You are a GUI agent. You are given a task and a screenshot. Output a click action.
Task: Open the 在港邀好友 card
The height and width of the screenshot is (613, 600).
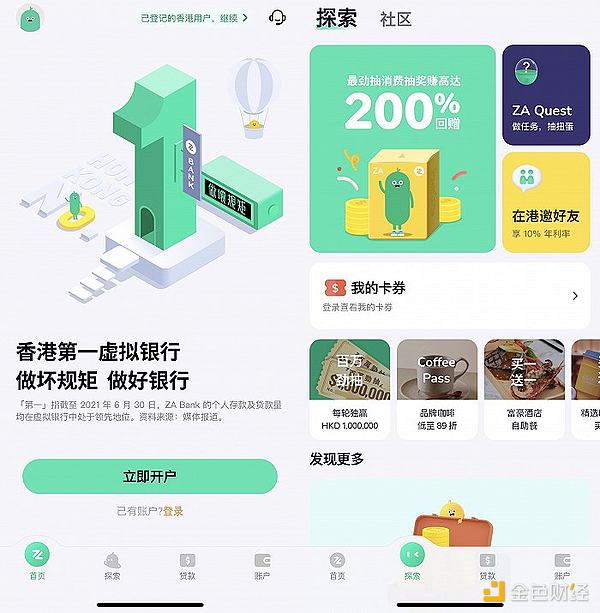click(546, 201)
